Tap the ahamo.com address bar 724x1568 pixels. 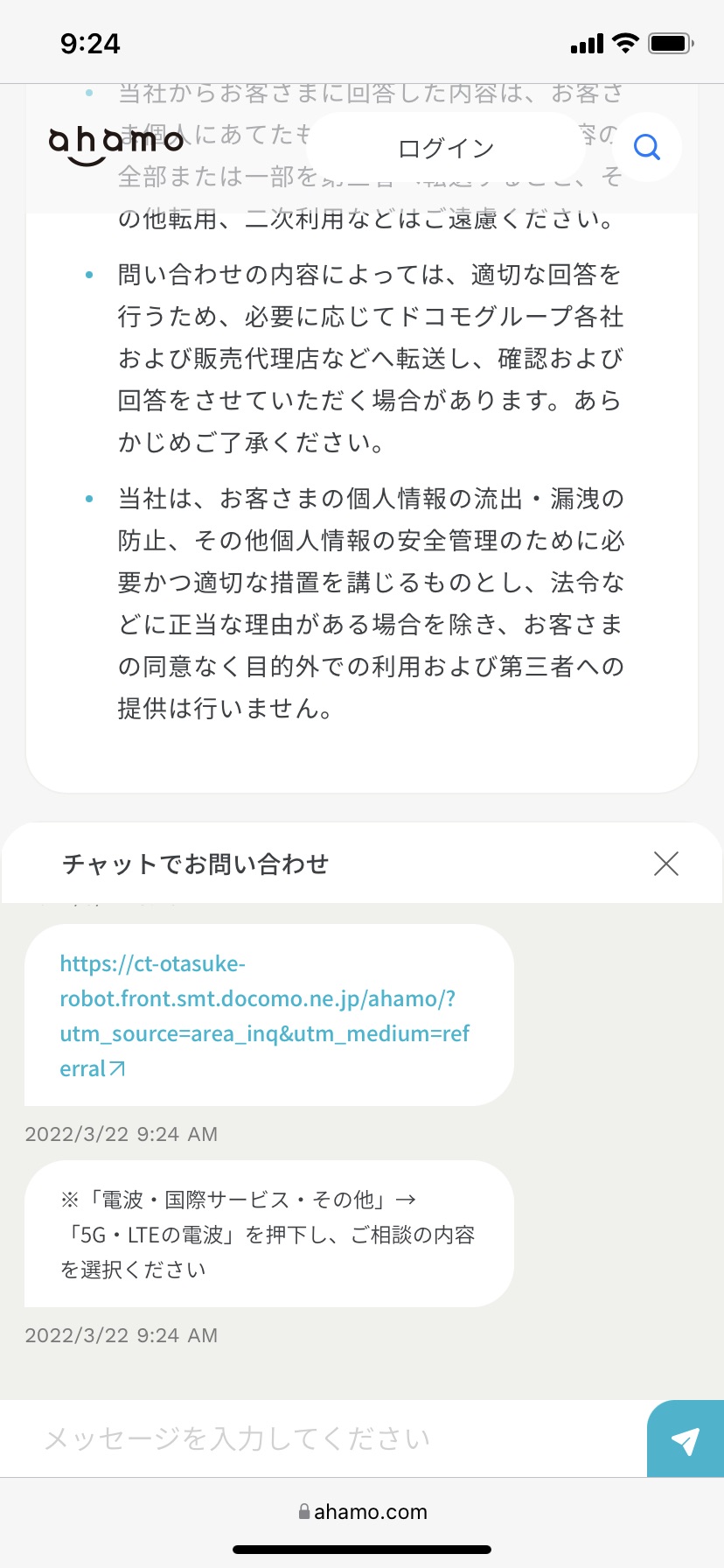coord(362,1511)
